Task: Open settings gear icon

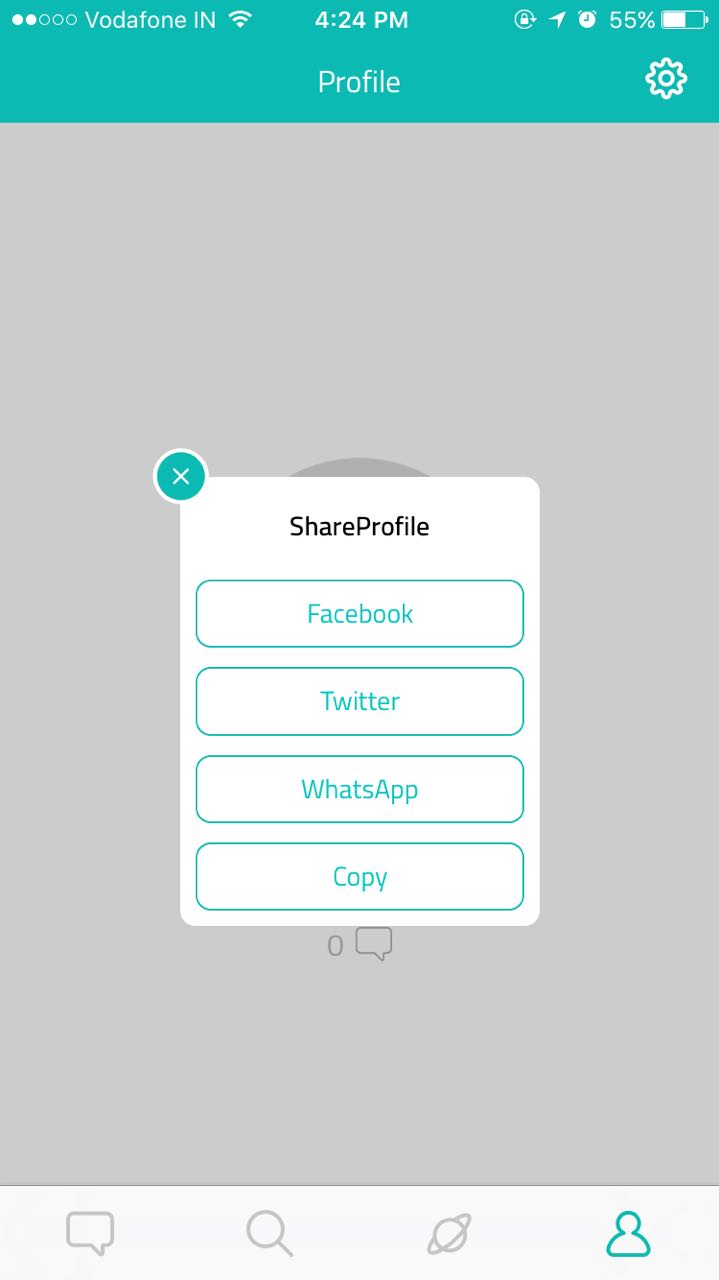Action: coord(666,79)
